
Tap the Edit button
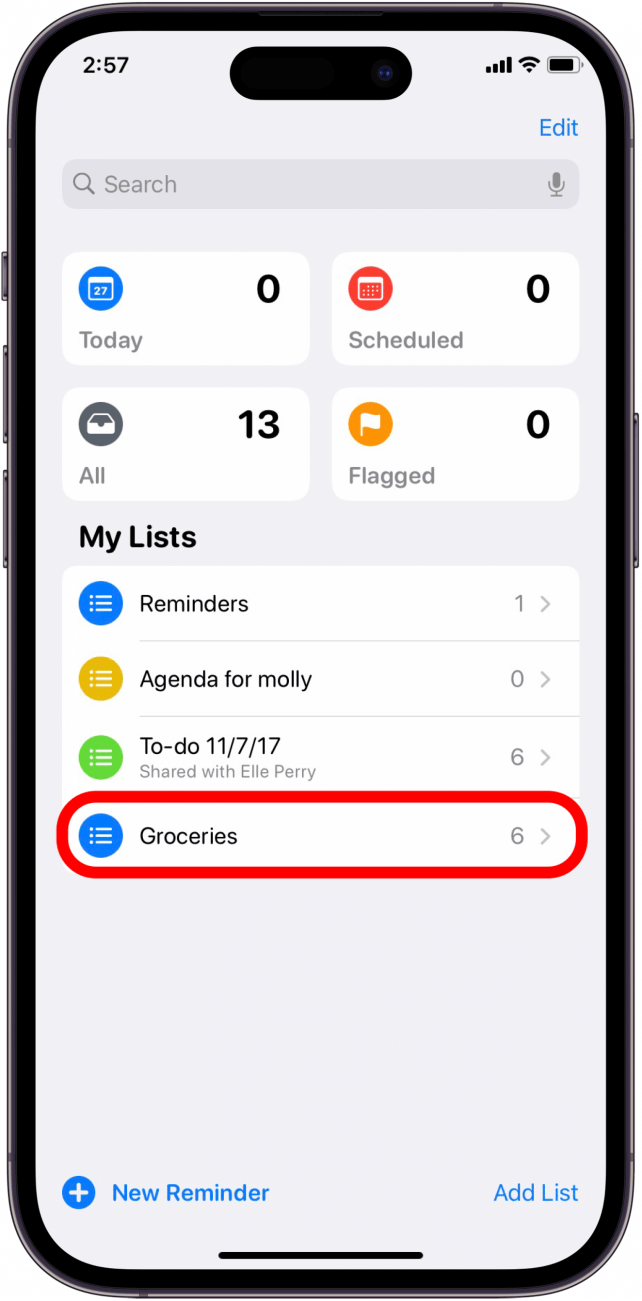[x=558, y=128]
